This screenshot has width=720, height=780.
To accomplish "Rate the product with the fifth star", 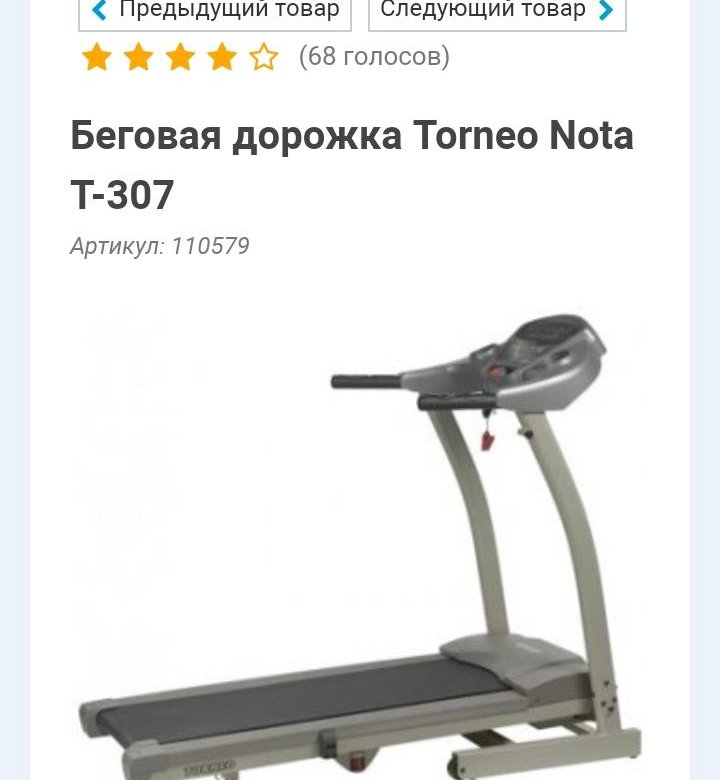I will click(264, 57).
